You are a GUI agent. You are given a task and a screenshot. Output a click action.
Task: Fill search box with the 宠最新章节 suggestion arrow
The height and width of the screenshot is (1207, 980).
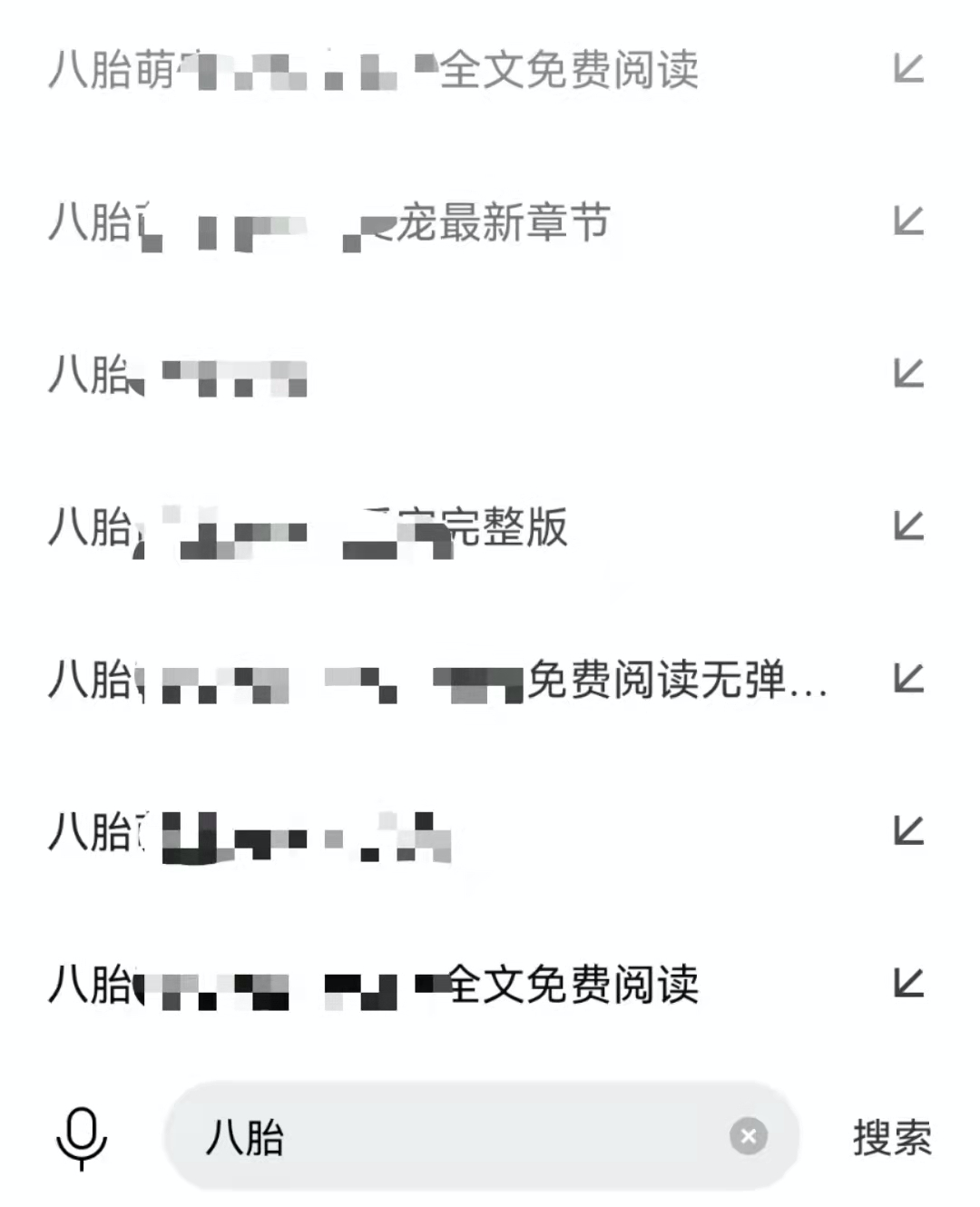pos(908,221)
